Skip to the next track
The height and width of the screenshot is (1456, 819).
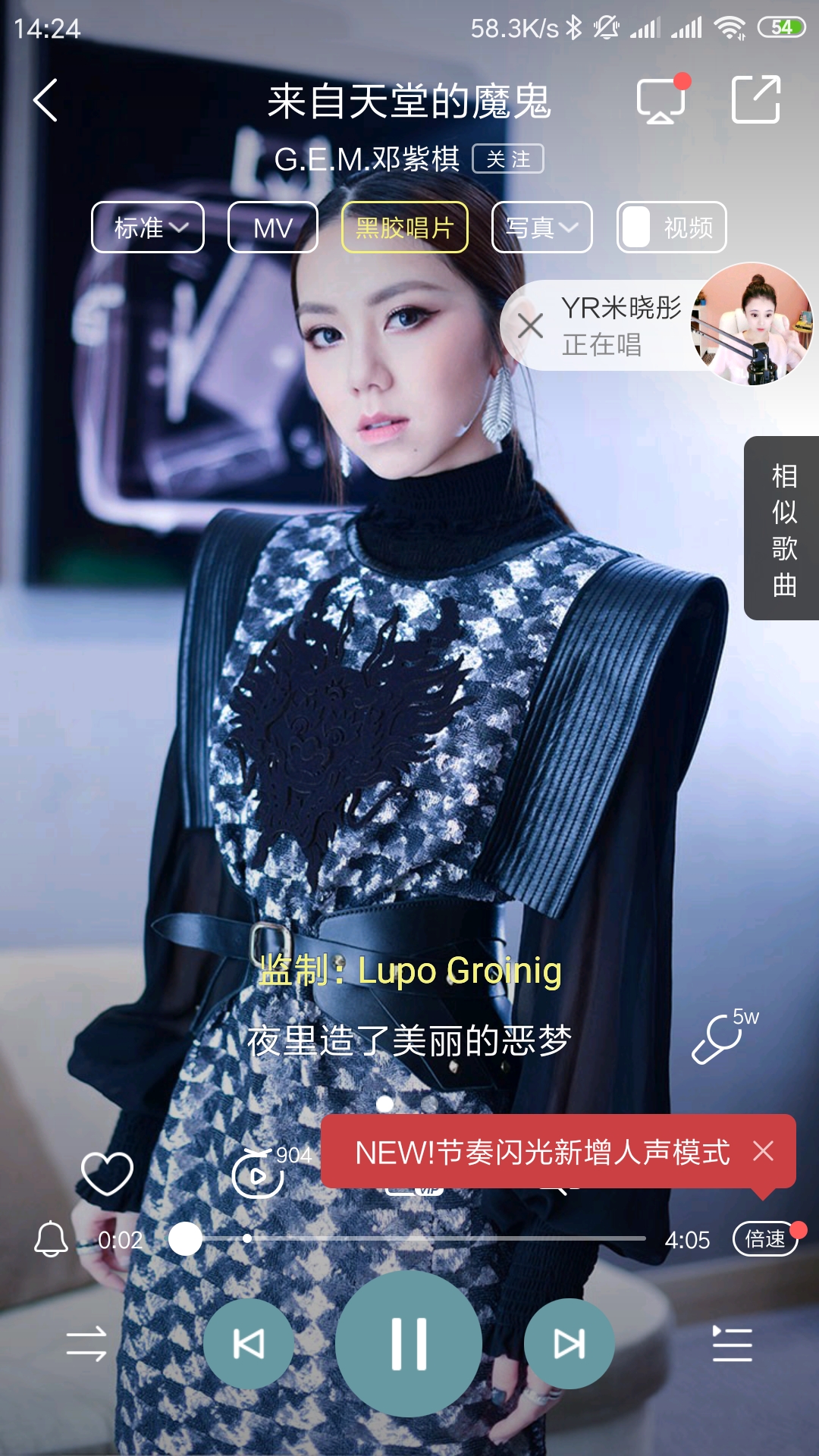[x=569, y=1344]
